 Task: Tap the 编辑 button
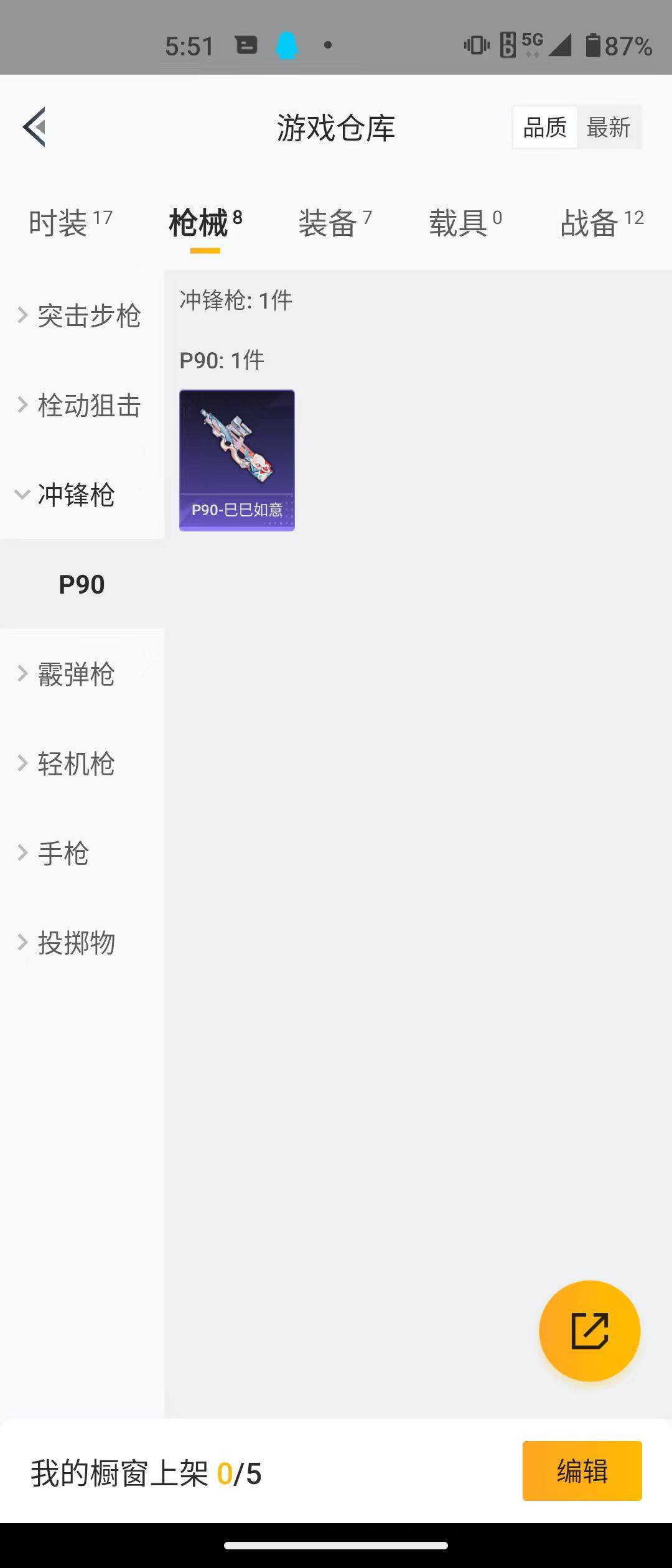[x=582, y=1470]
